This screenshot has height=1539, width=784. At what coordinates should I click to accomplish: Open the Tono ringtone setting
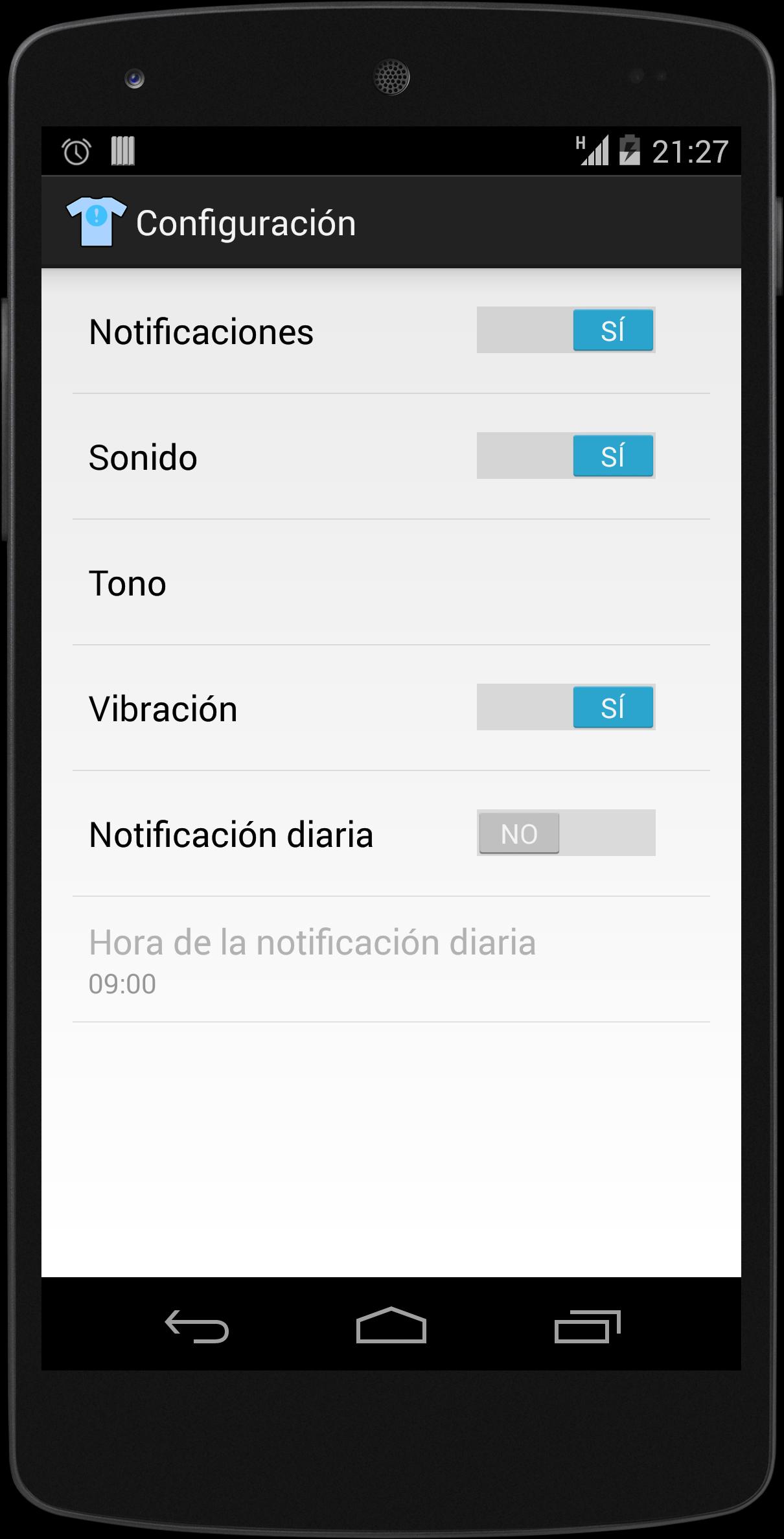pyautogui.click(x=391, y=583)
